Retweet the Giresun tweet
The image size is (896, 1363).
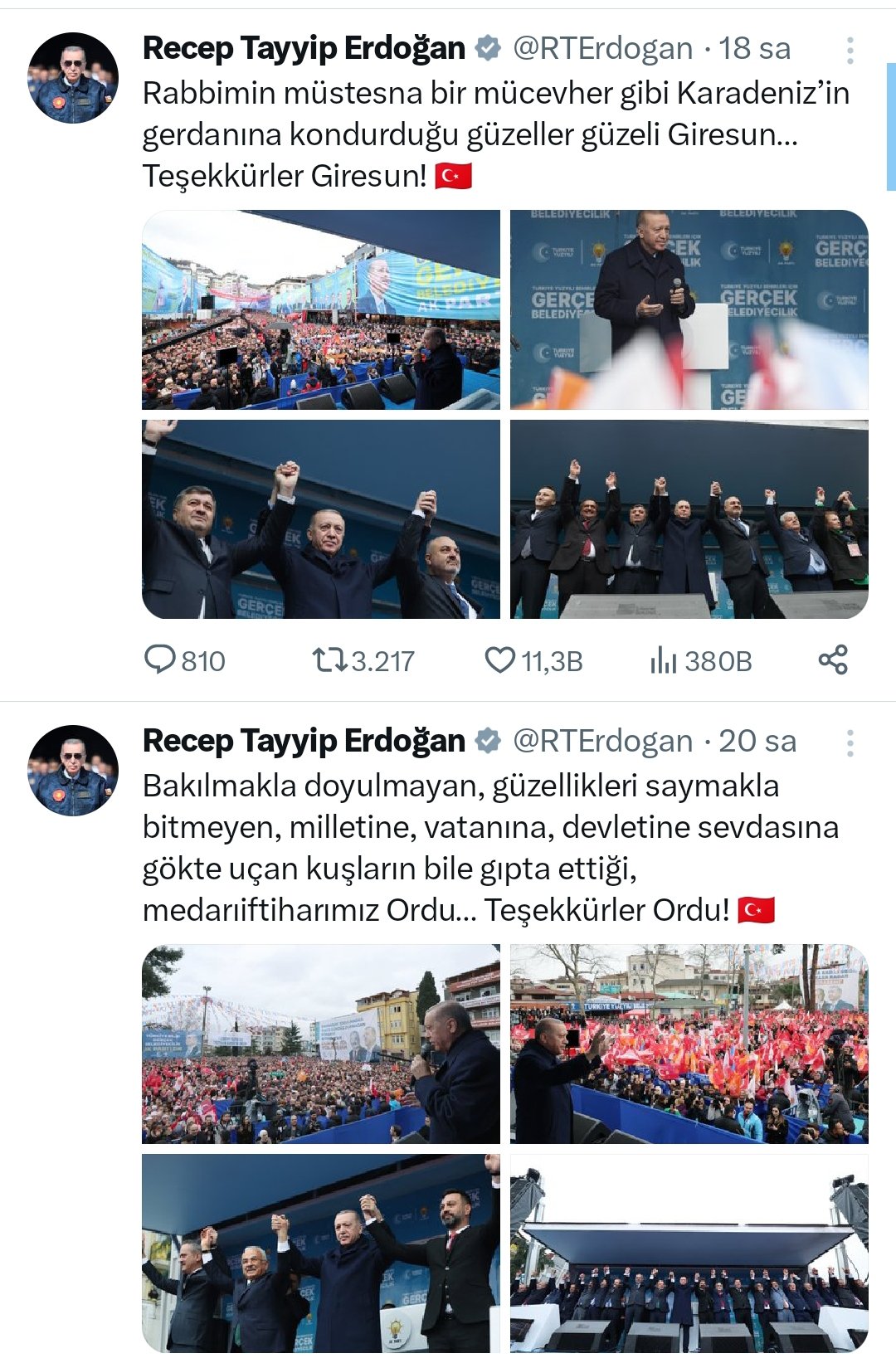coord(327,660)
